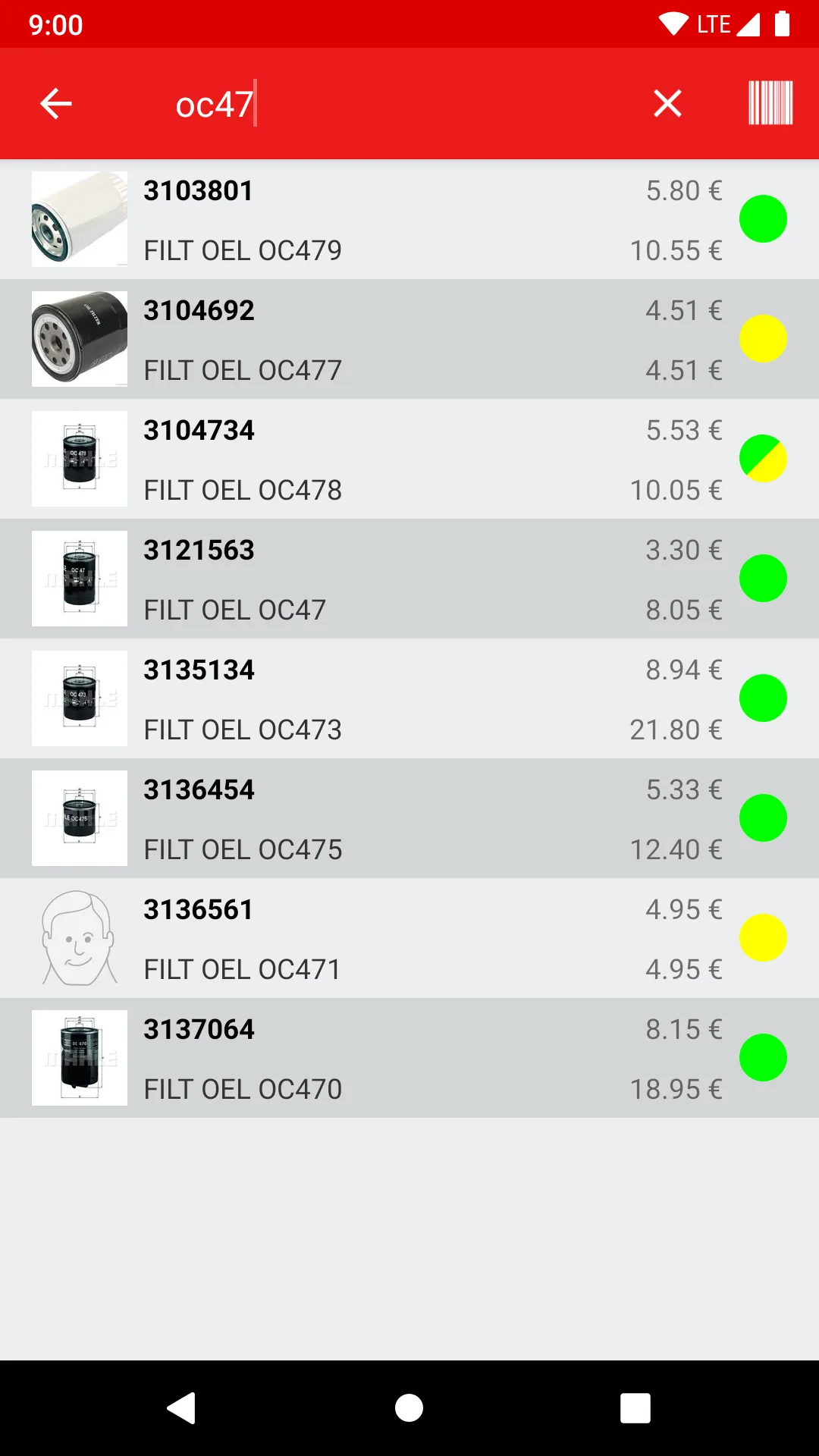Open article 3121563 FILT OEL OC47
Viewport: 819px width, 1456px height.
point(409,579)
